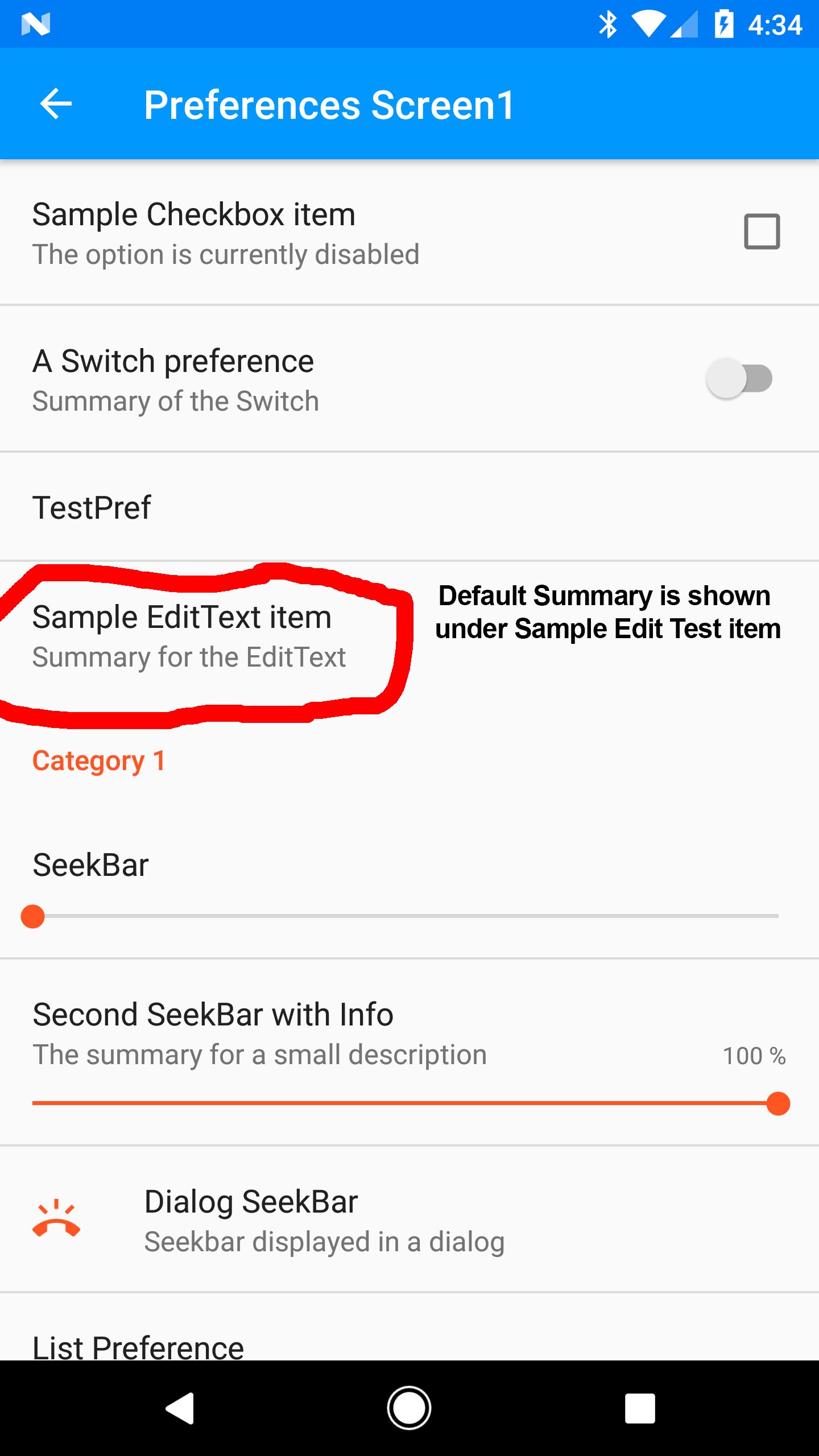
Task: Tap the Second SeekBar with Info track
Action: (404, 1103)
